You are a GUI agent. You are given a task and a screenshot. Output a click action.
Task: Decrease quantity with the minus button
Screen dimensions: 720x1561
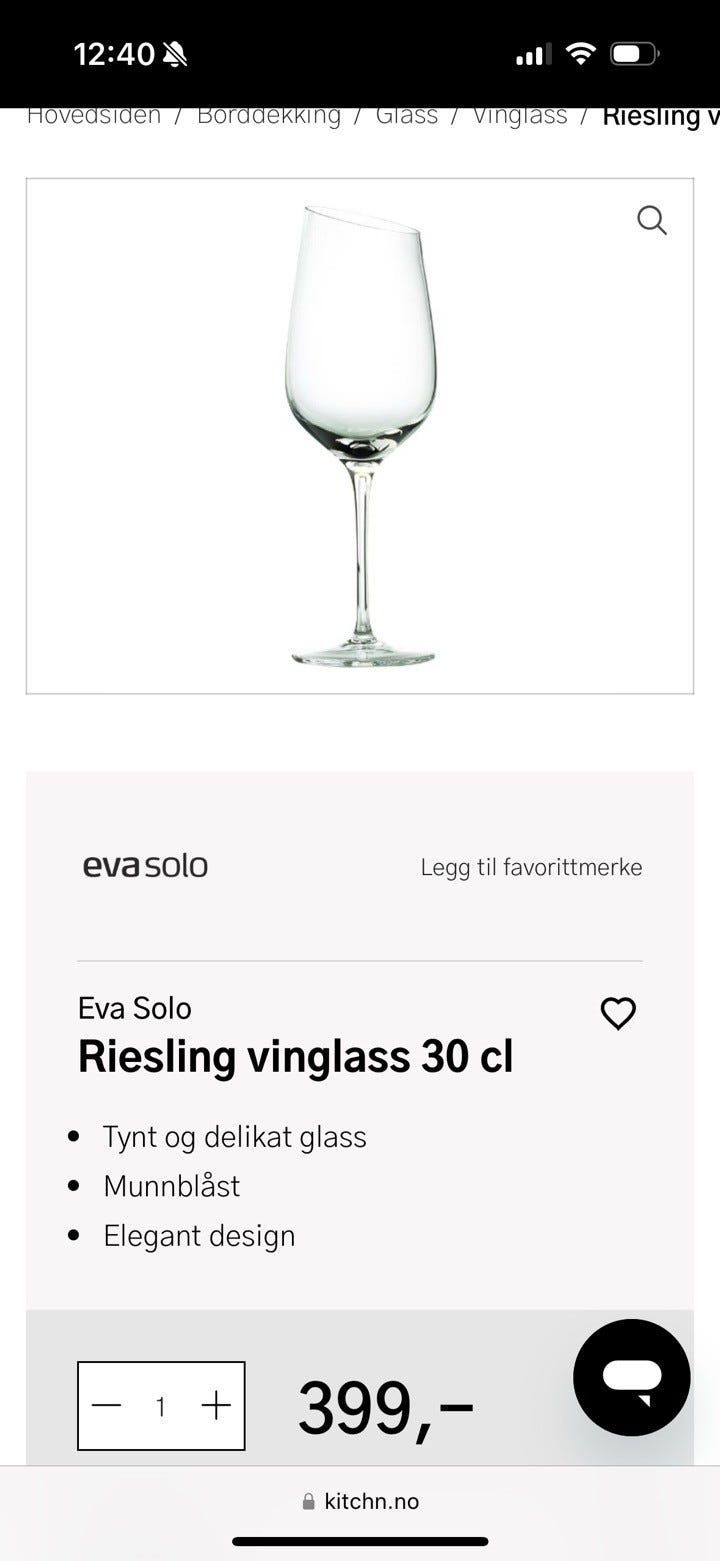(x=106, y=1406)
